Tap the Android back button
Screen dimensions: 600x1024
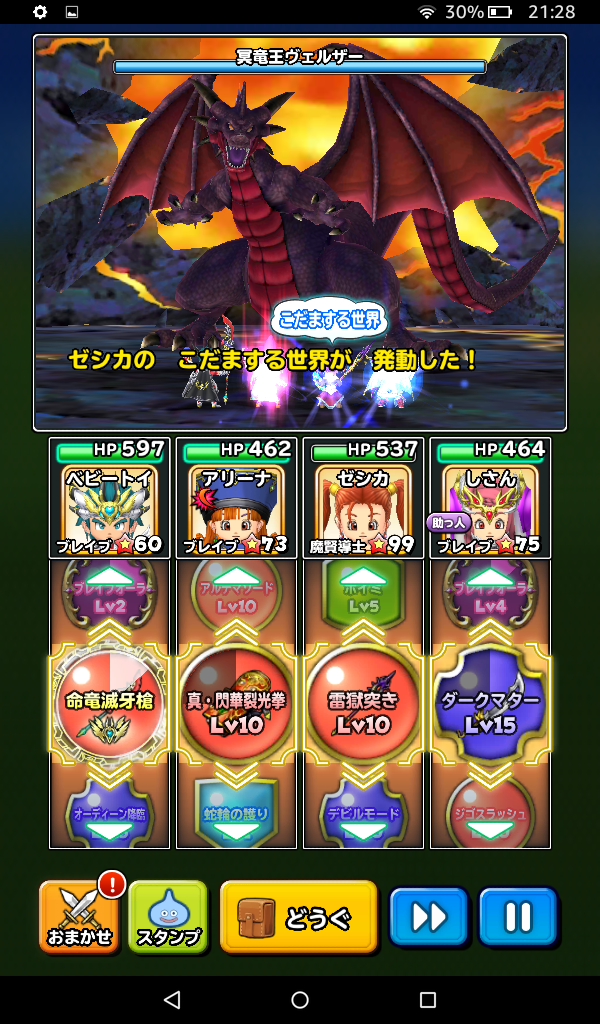(172, 1000)
